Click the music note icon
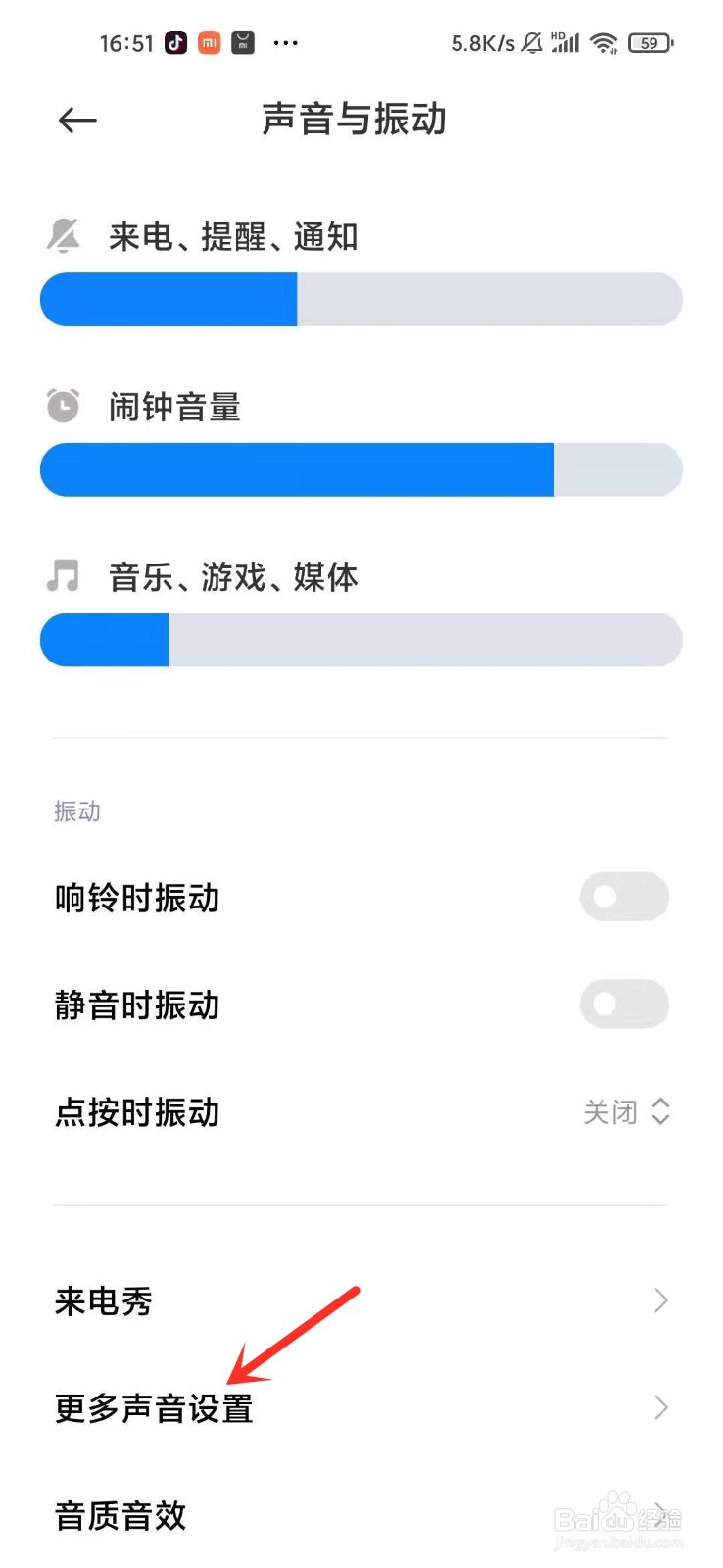723x1568 pixels. click(64, 576)
